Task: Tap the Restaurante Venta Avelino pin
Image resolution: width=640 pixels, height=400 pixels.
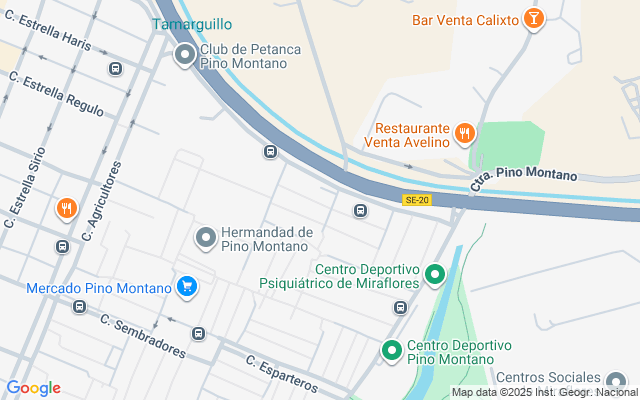Action: [464, 133]
